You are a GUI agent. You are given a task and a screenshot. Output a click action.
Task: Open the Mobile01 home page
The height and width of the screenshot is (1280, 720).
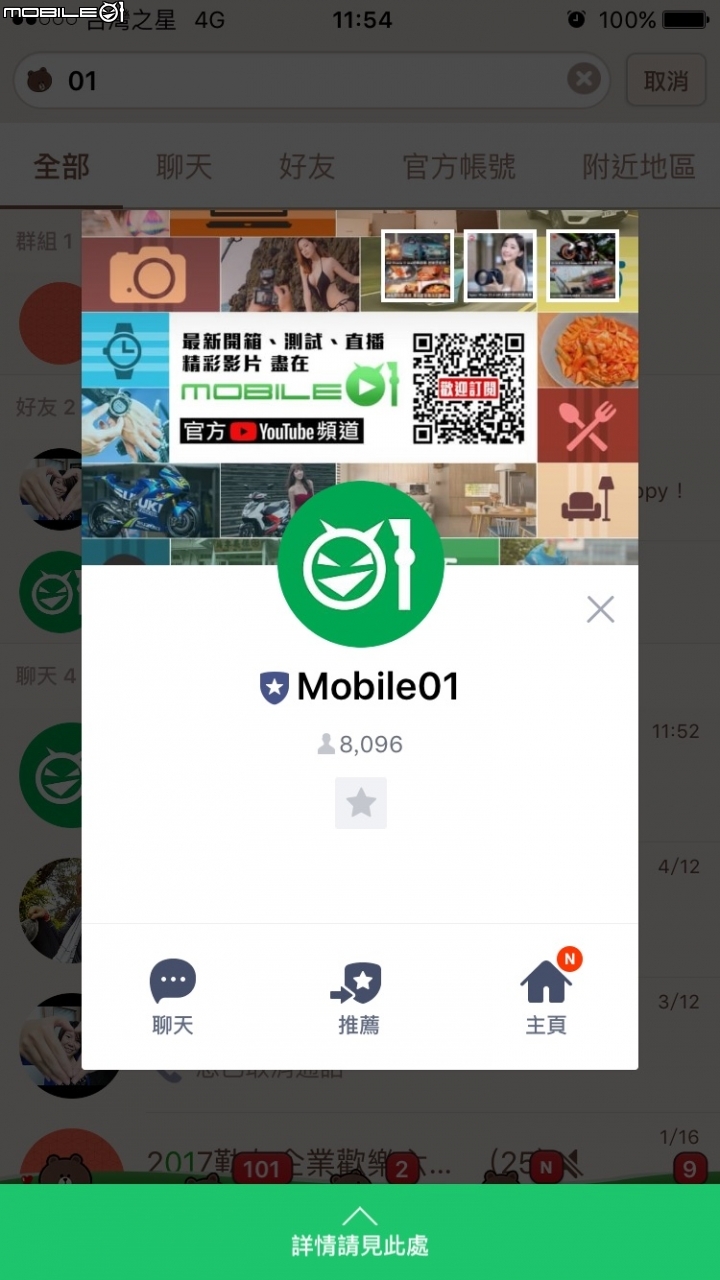coord(546,996)
